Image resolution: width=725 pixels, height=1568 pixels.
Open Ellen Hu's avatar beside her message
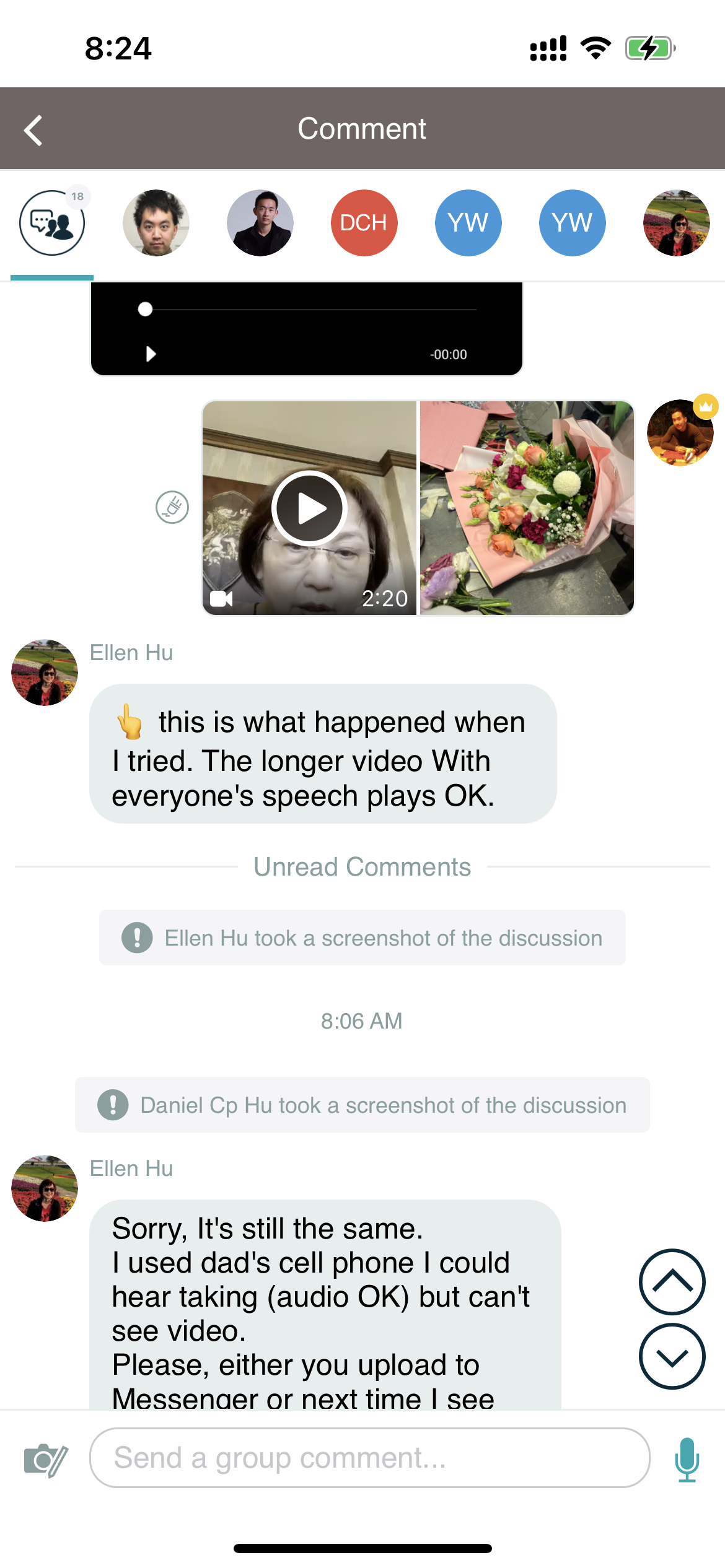45,673
